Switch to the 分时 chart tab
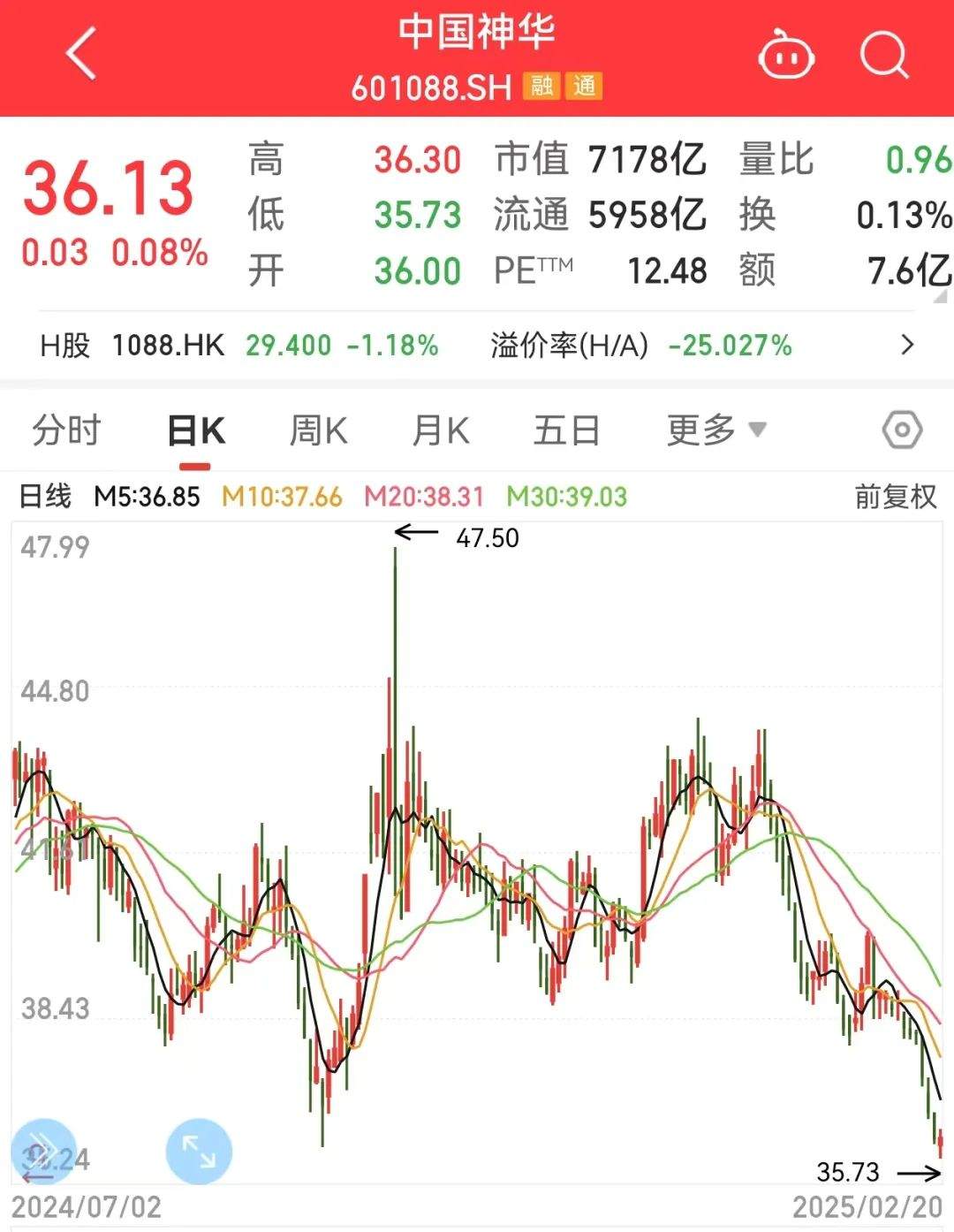Screen dimensions: 954x1232 pyautogui.click(x=66, y=431)
